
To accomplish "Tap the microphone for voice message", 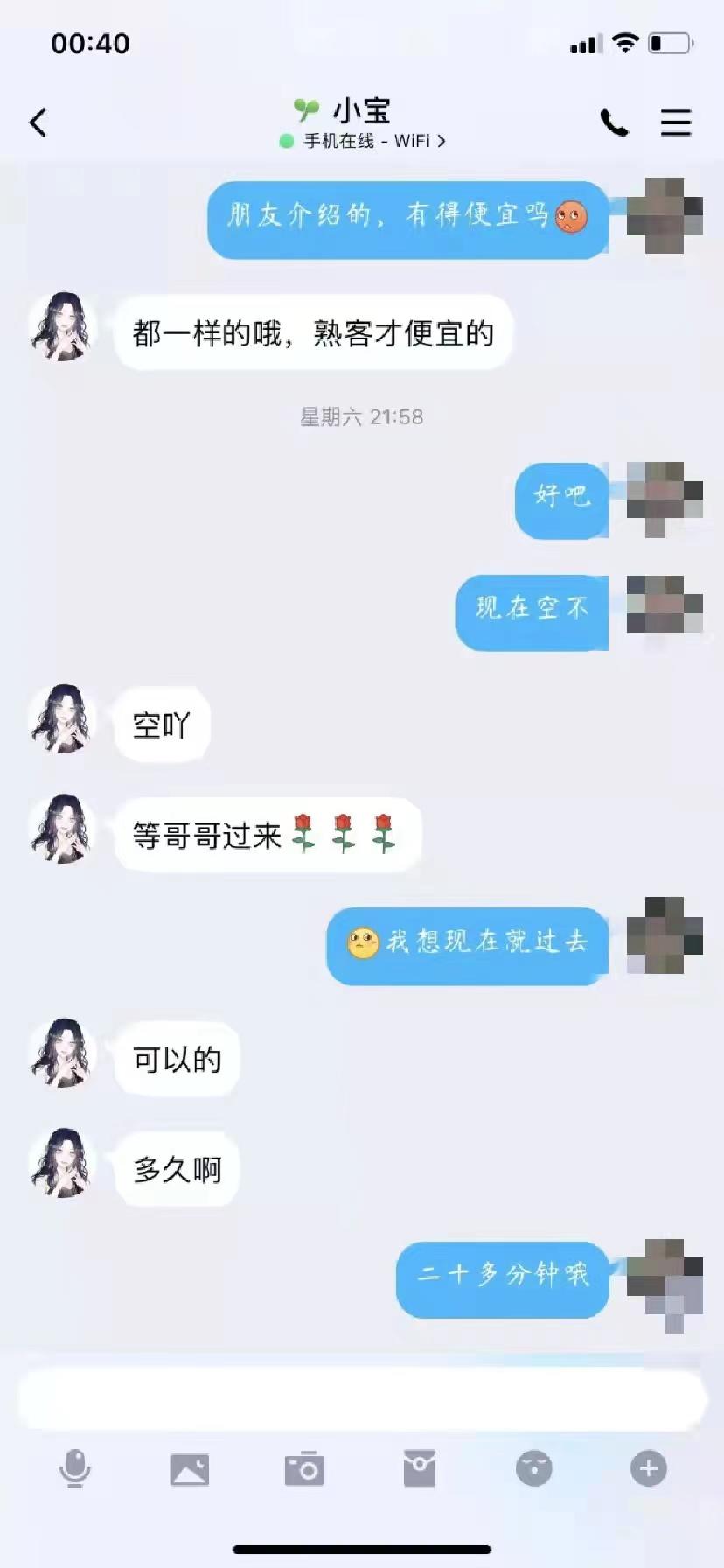I will [75, 1468].
